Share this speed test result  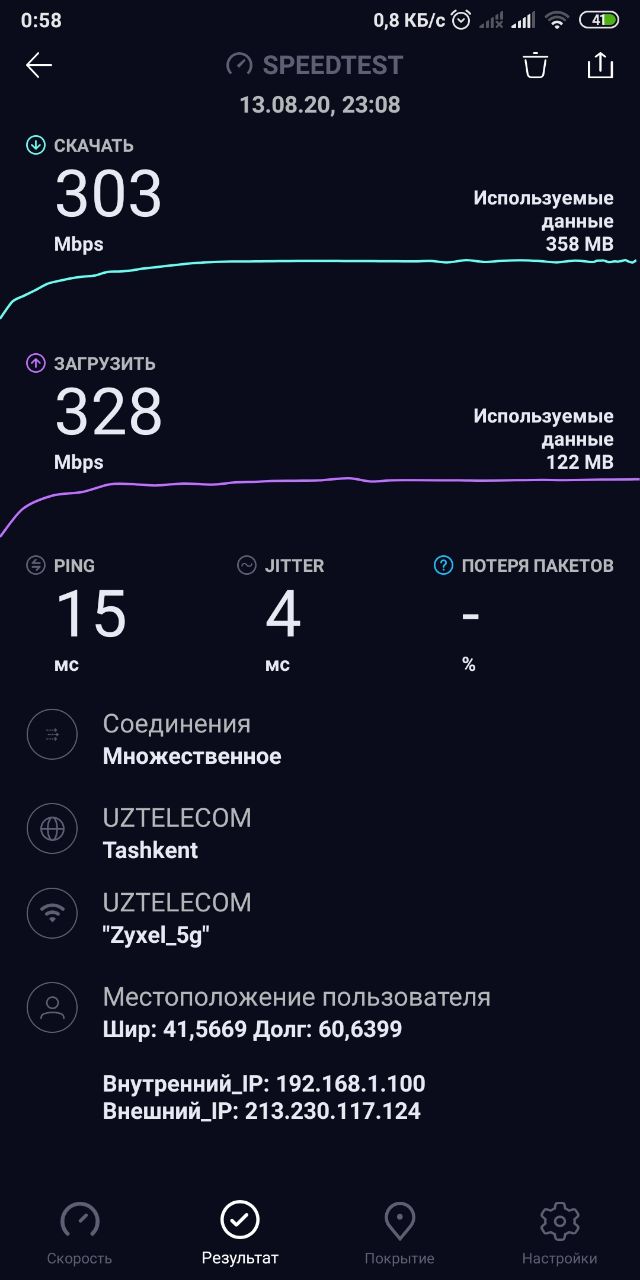tap(599, 65)
